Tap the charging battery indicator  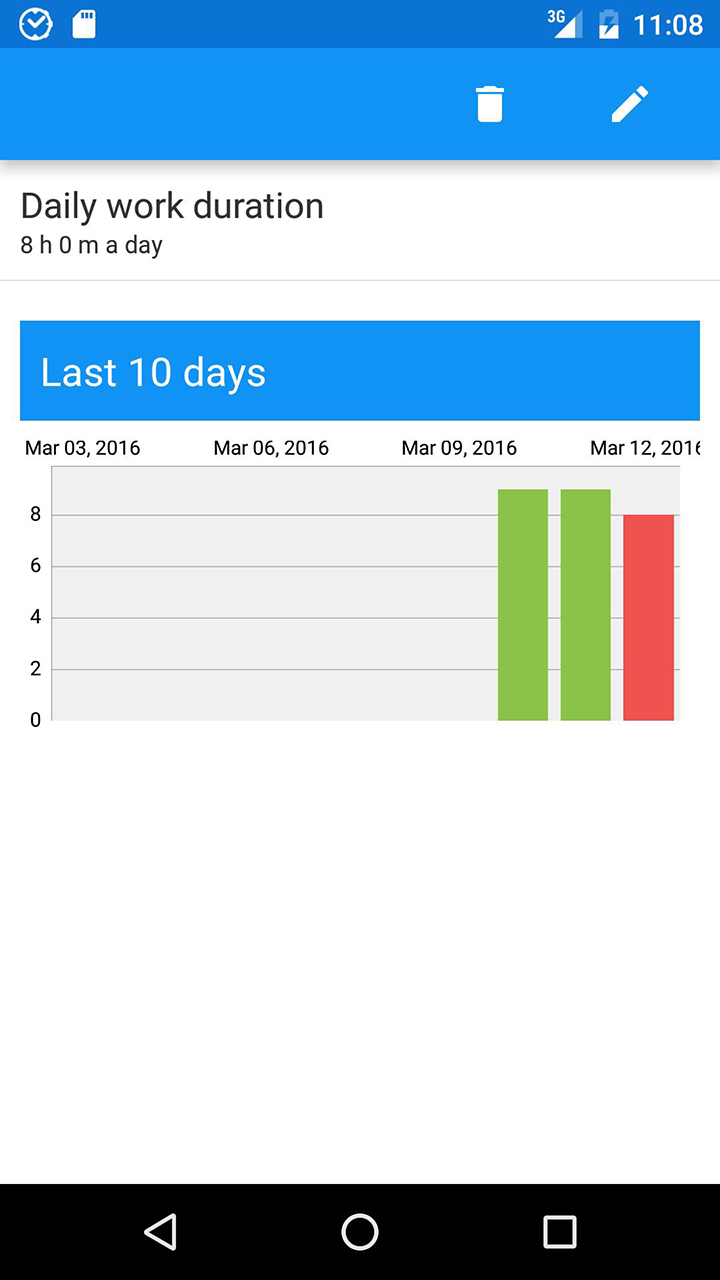click(x=610, y=23)
